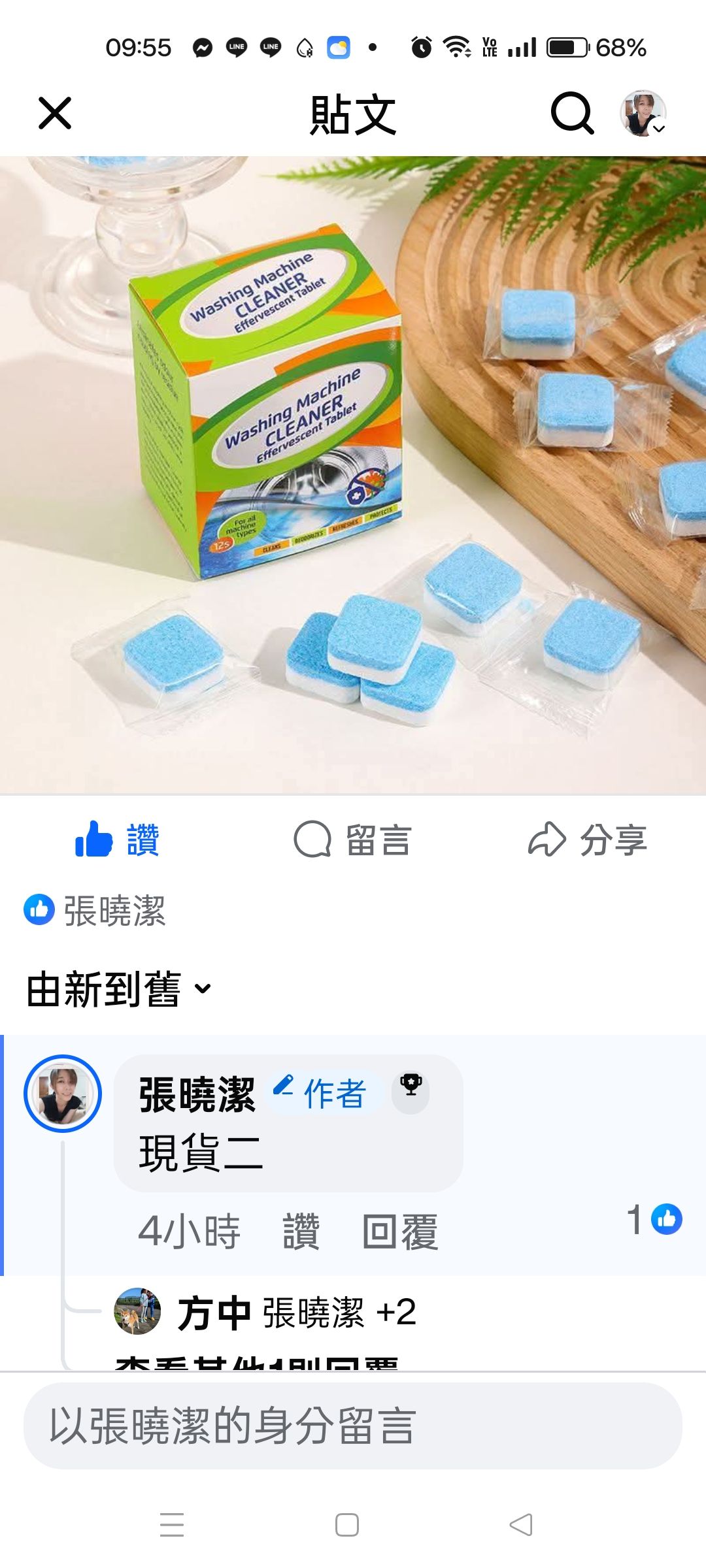The height and width of the screenshot is (1568, 706).
Task: Reply to the comment 現貨二
Action: point(399,1232)
